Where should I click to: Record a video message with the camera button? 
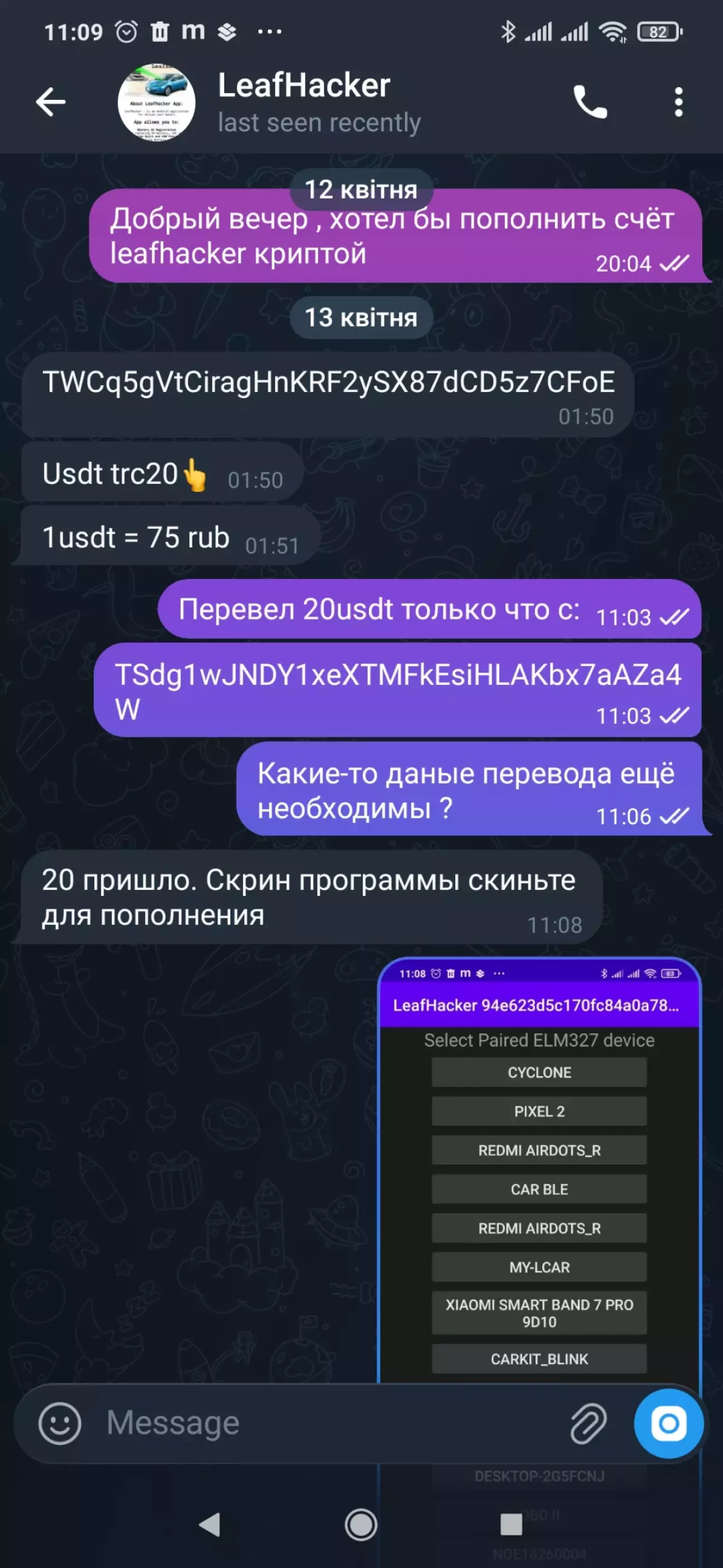(x=668, y=1423)
